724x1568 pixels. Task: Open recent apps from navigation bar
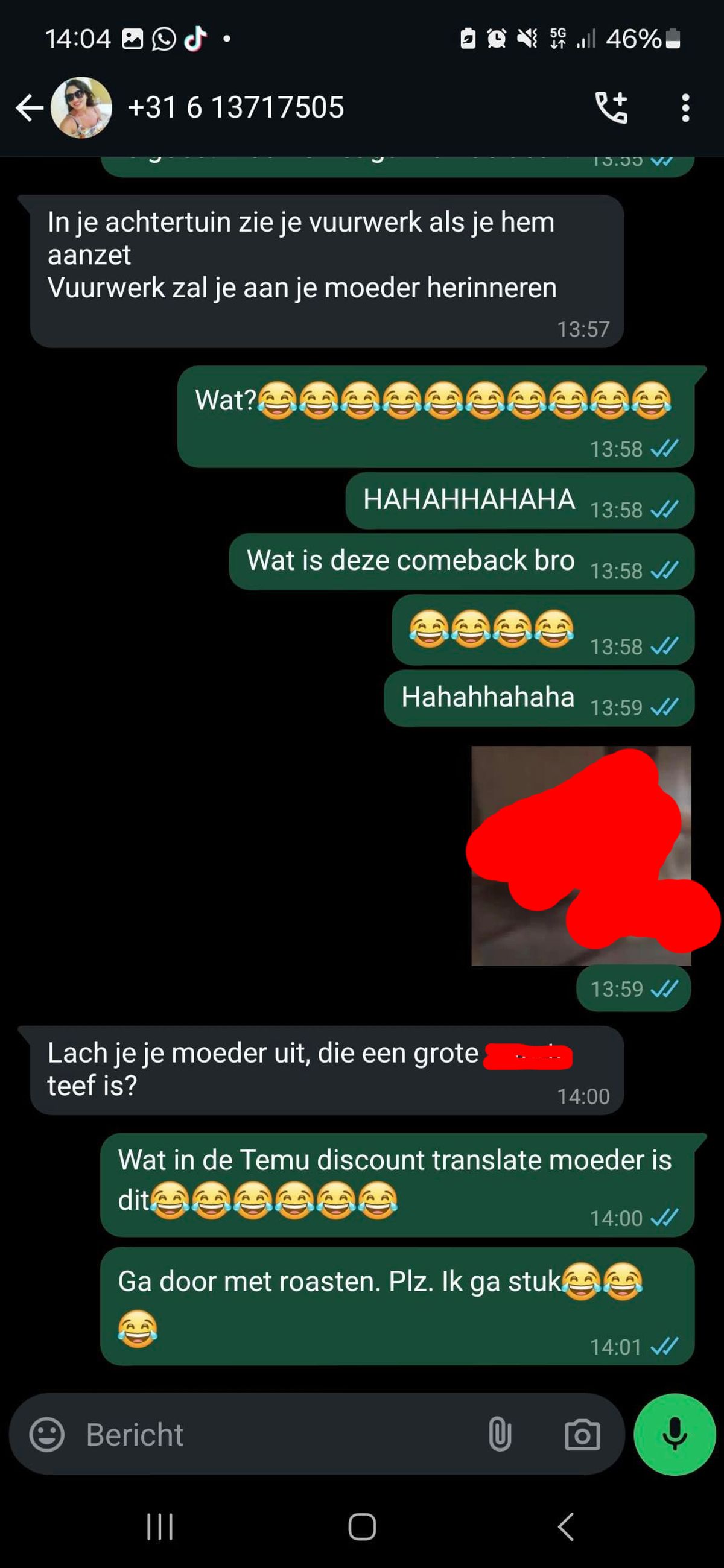[160, 1526]
